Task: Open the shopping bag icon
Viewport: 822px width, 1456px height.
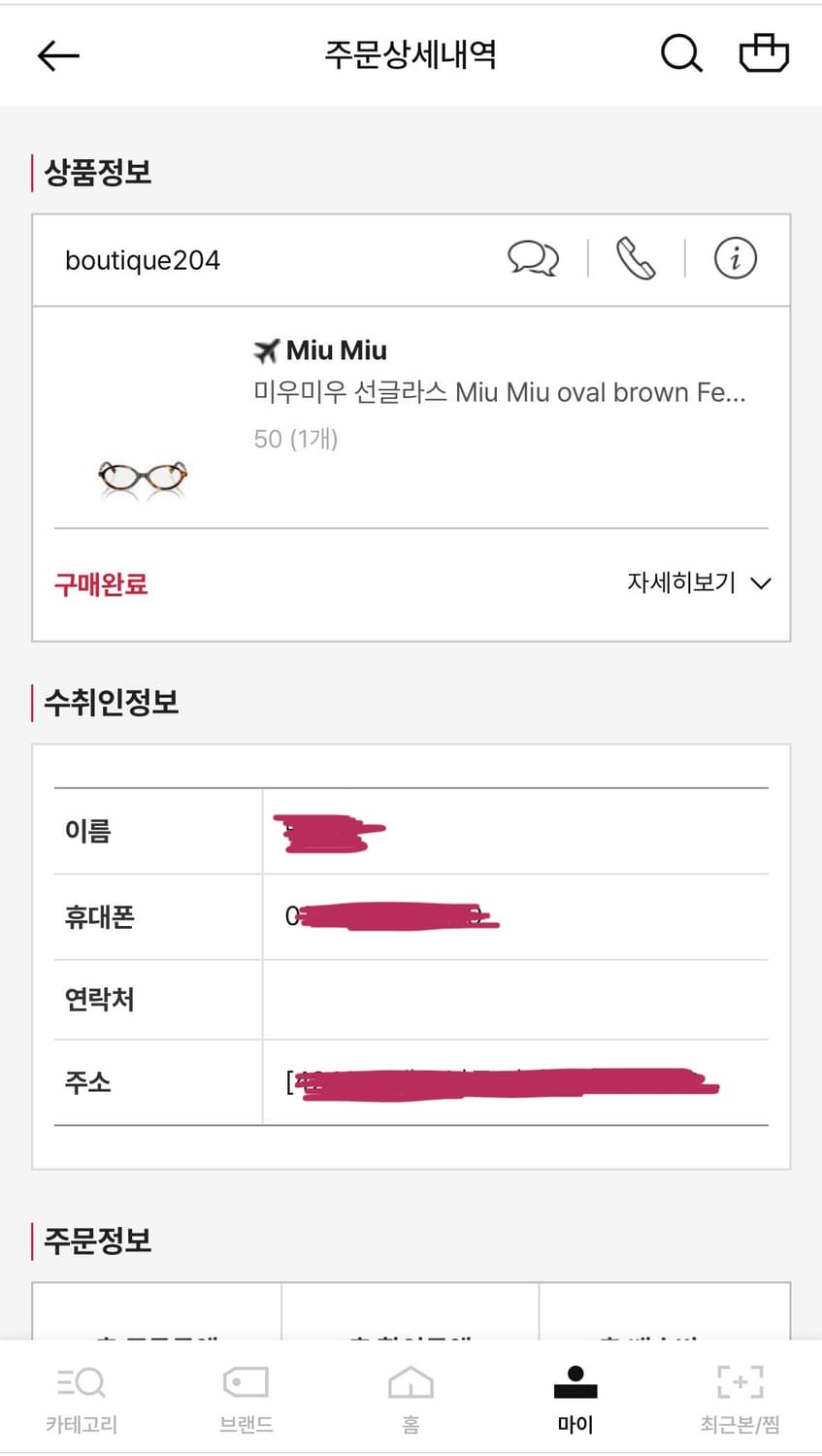Action: pos(765,54)
